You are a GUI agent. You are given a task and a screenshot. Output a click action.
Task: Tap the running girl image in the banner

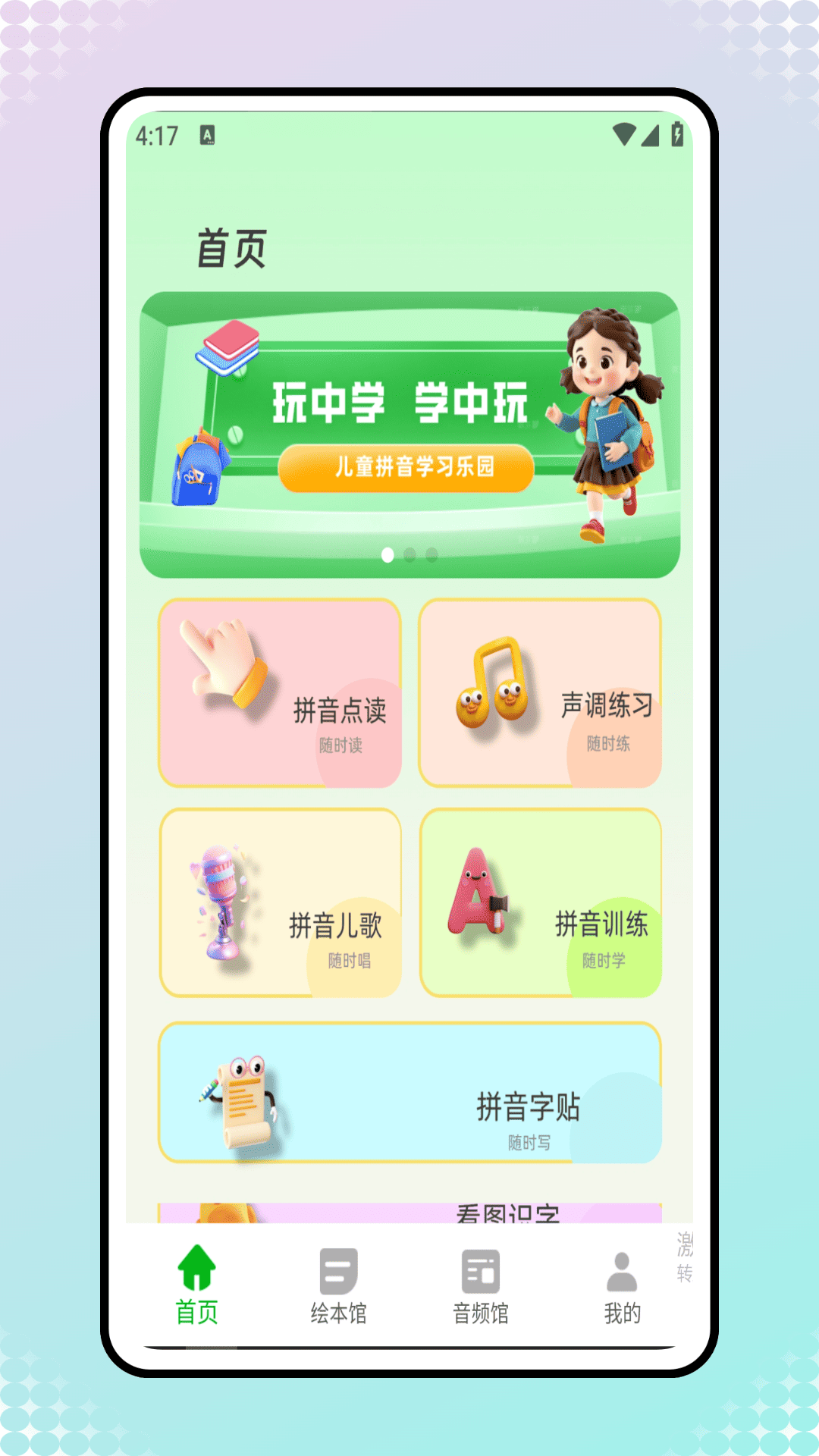tap(603, 421)
